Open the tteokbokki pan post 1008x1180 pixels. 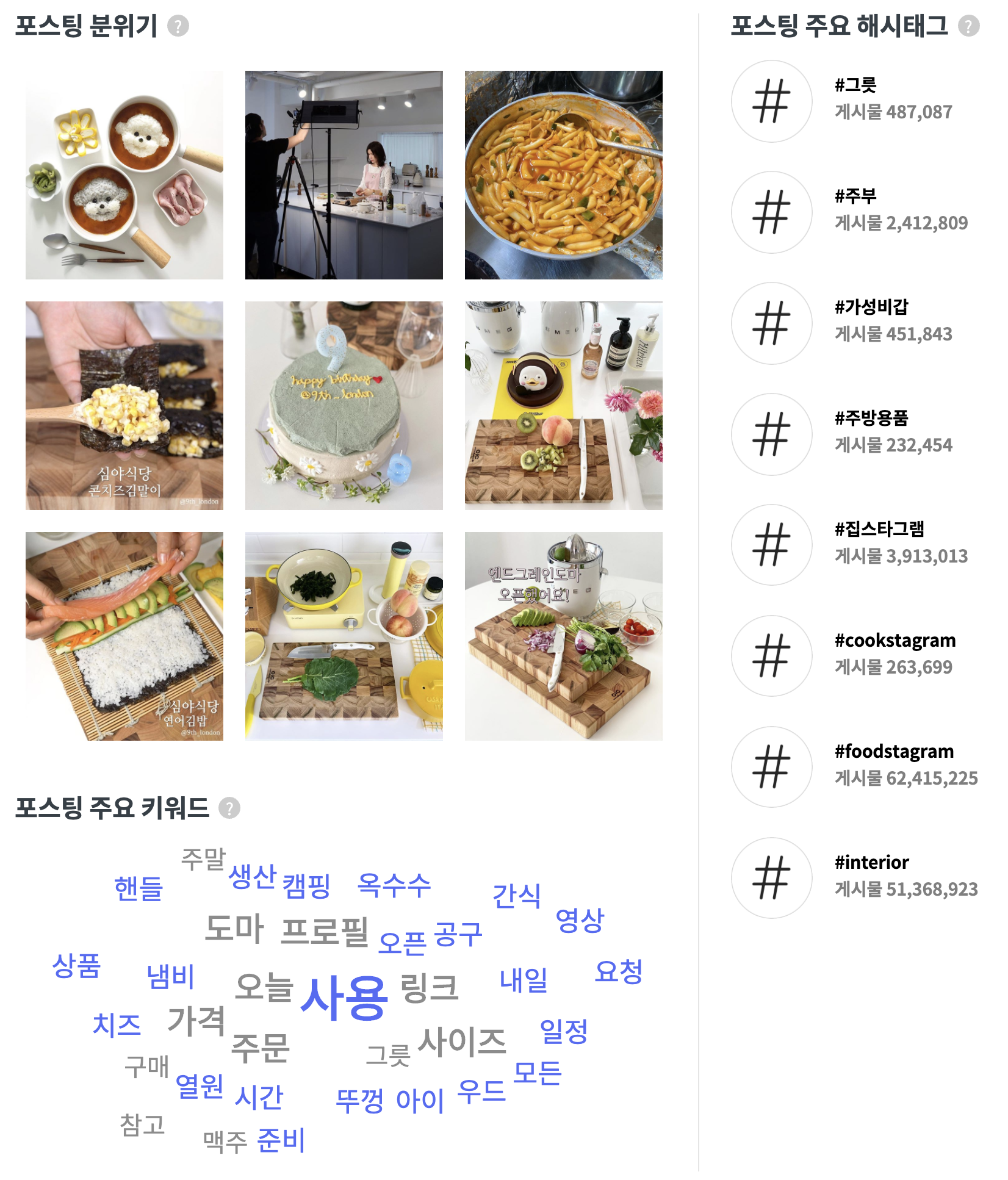564,175
